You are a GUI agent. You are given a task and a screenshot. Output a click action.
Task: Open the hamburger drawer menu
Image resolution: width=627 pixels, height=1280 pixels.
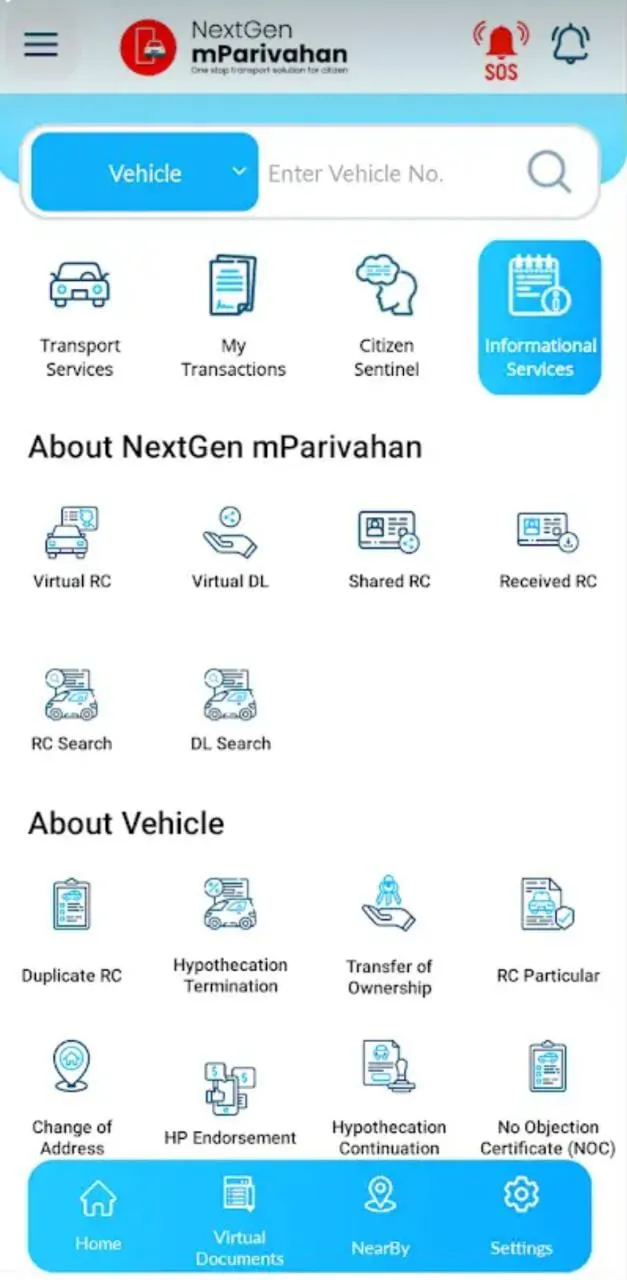[41, 45]
